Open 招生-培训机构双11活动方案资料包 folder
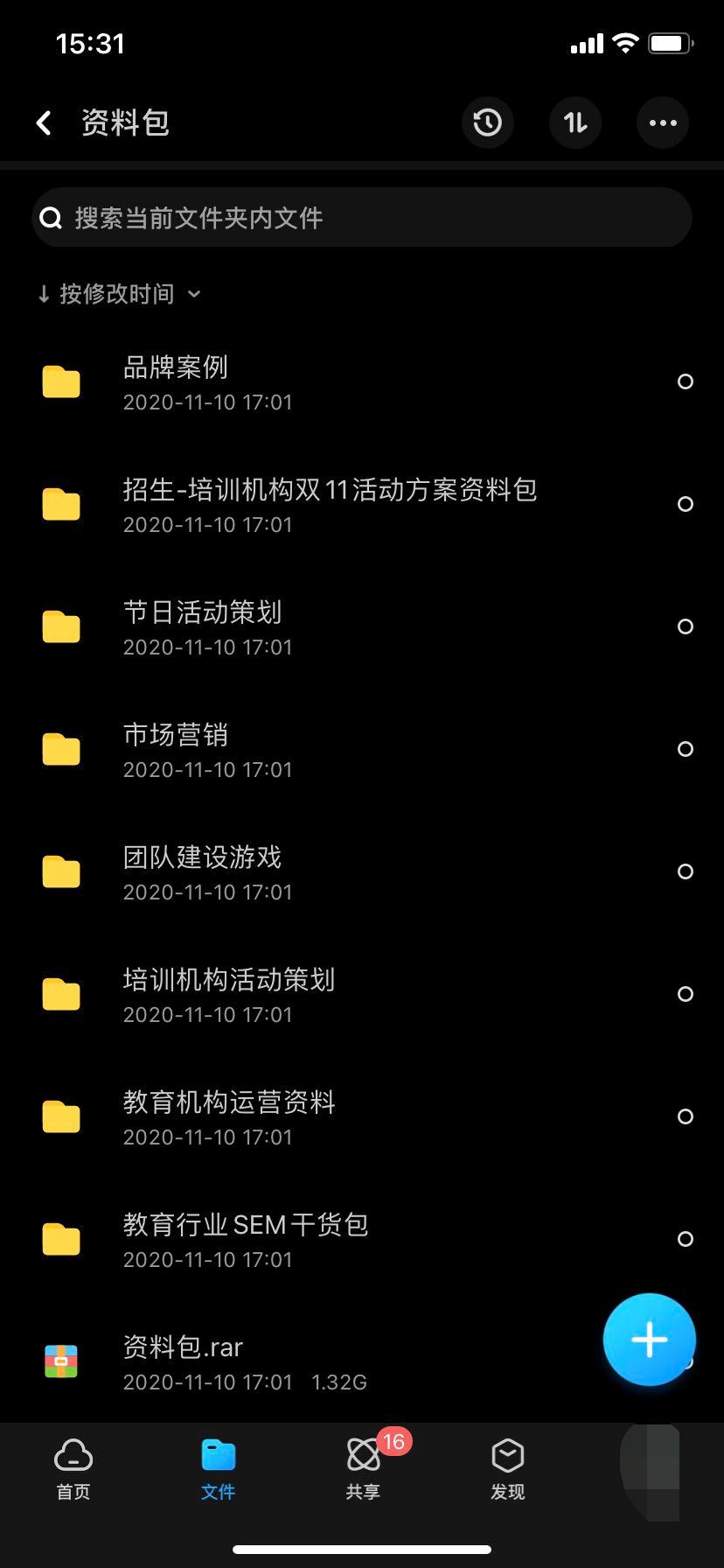The height and width of the screenshot is (1568, 724). 329,505
